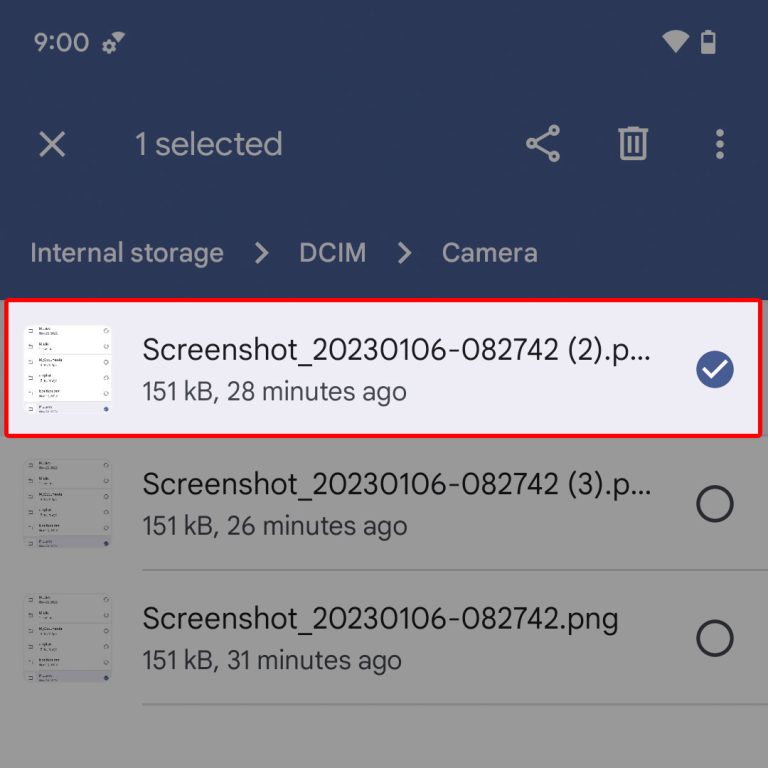The height and width of the screenshot is (768, 768).
Task: Close the selection mode
Action: pyautogui.click(x=52, y=144)
